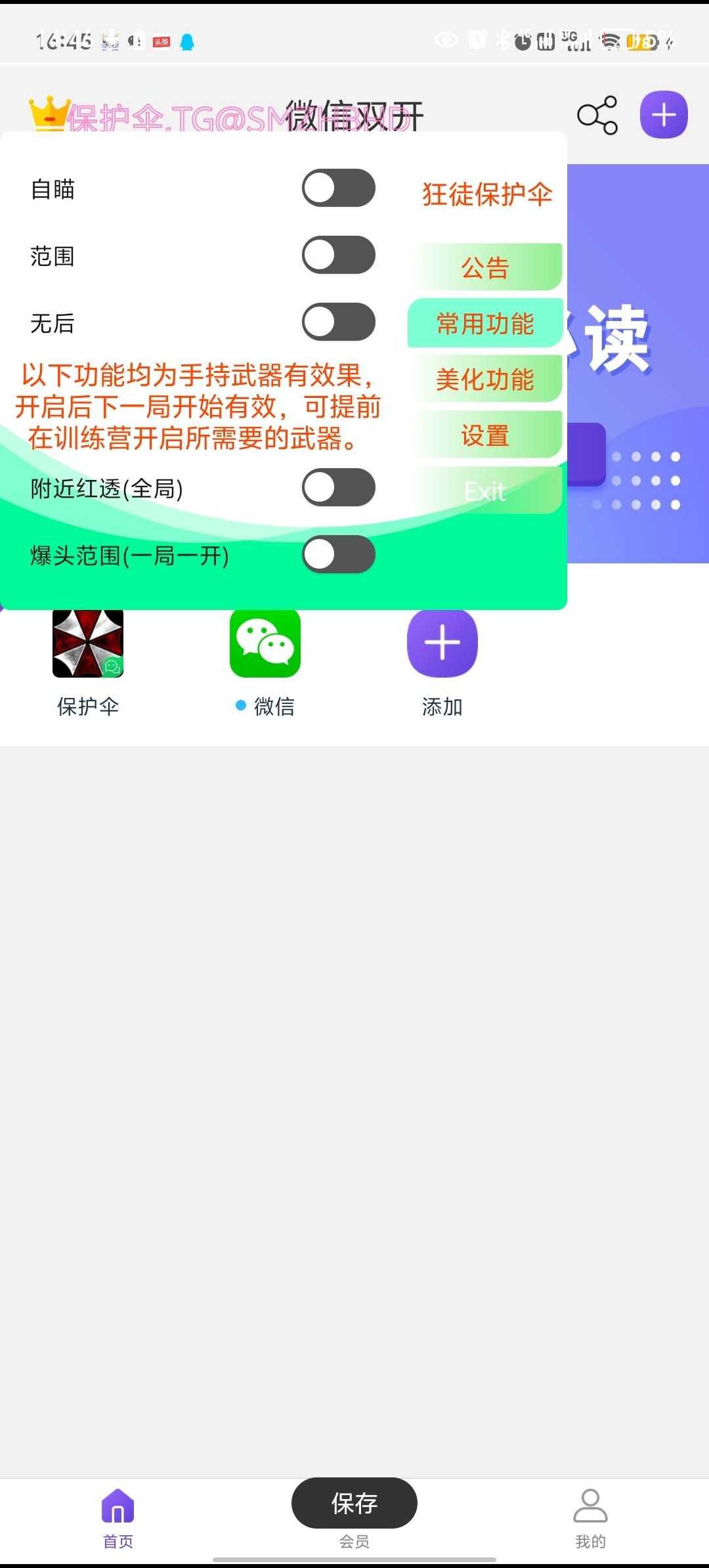
Task: Toggle the 无后 switch
Action: [x=338, y=322]
